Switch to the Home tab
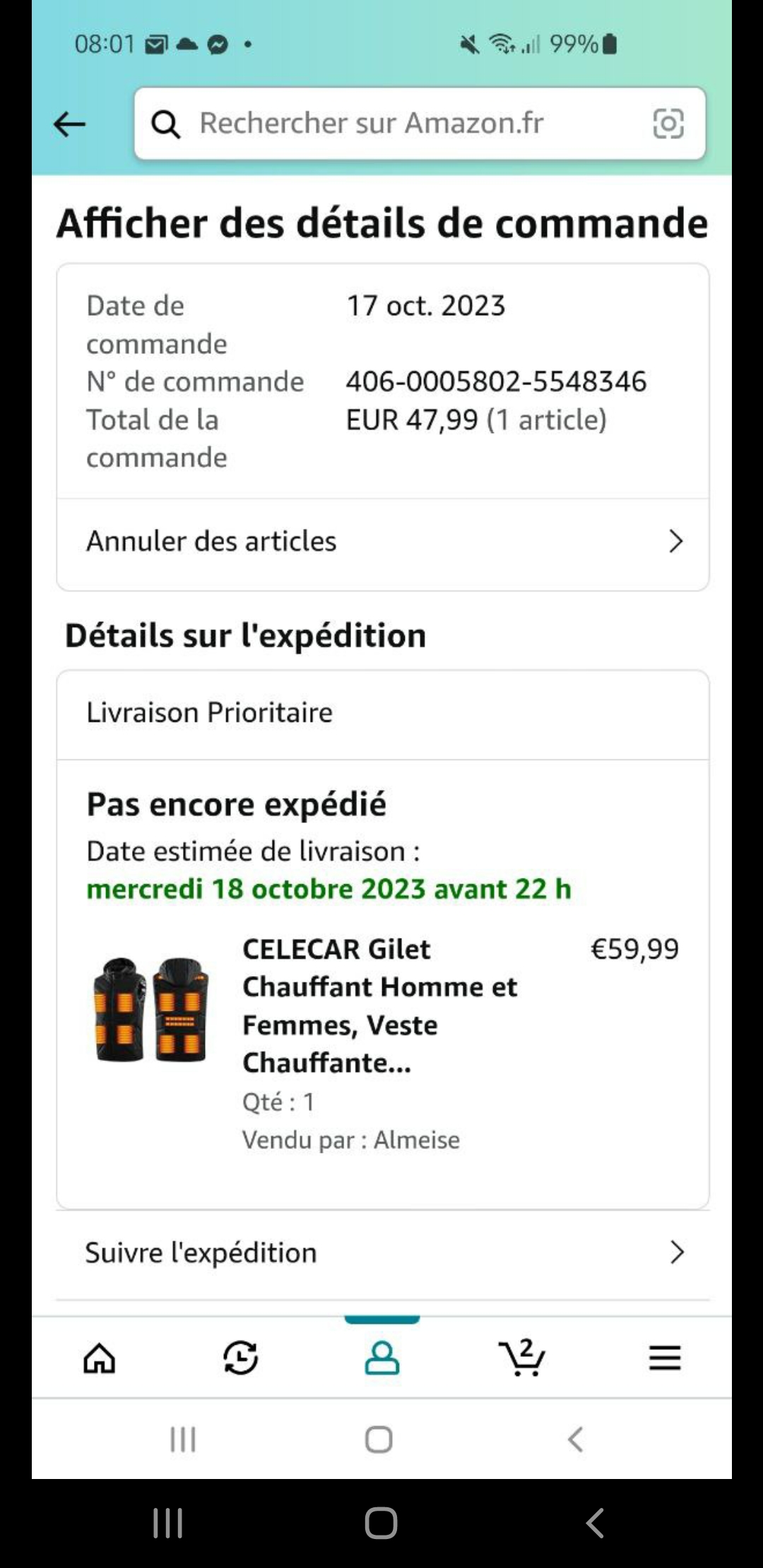This screenshot has width=763, height=1568. (100, 1358)
